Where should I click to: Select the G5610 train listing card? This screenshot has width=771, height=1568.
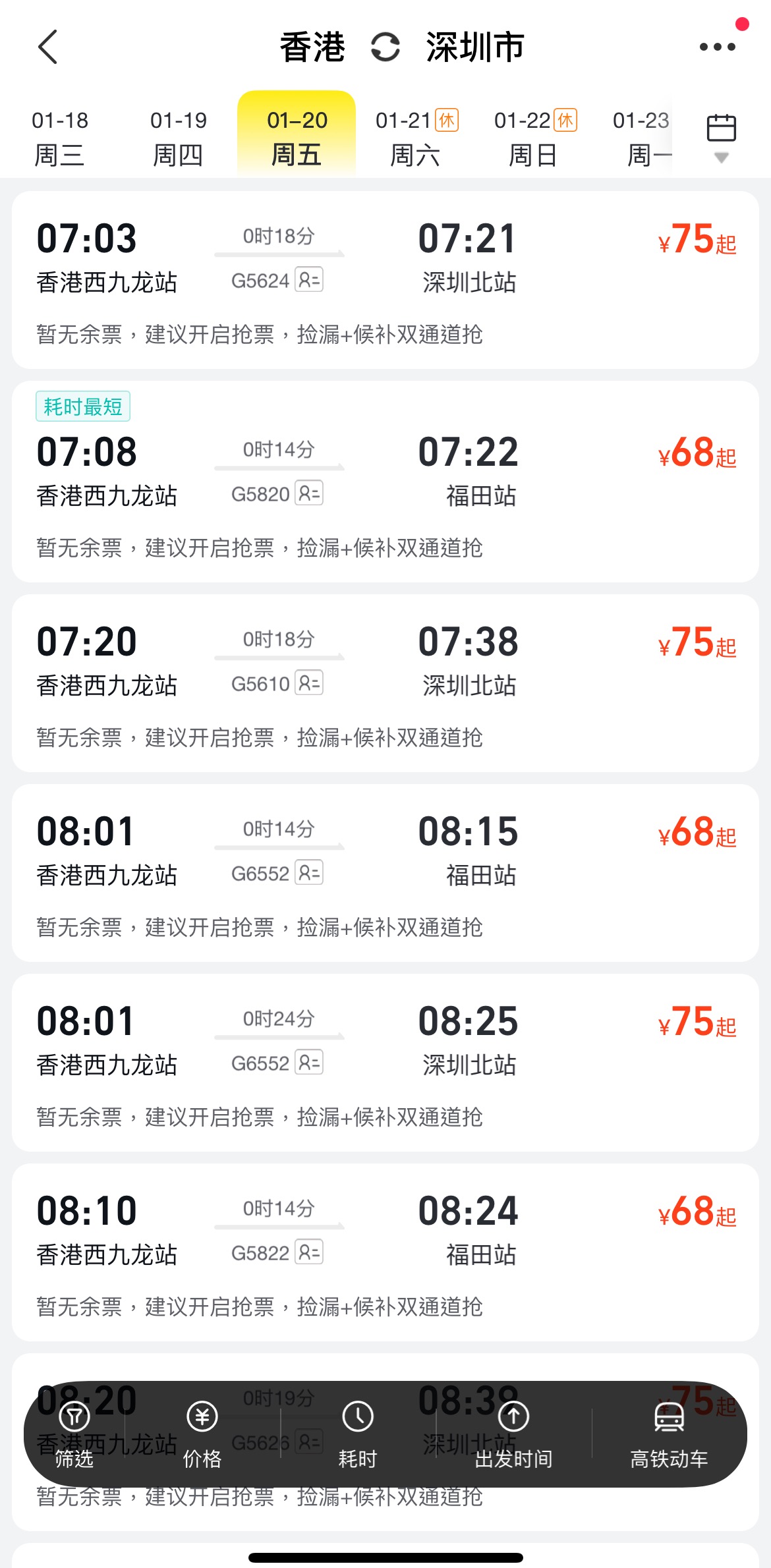tap(385, 685)
